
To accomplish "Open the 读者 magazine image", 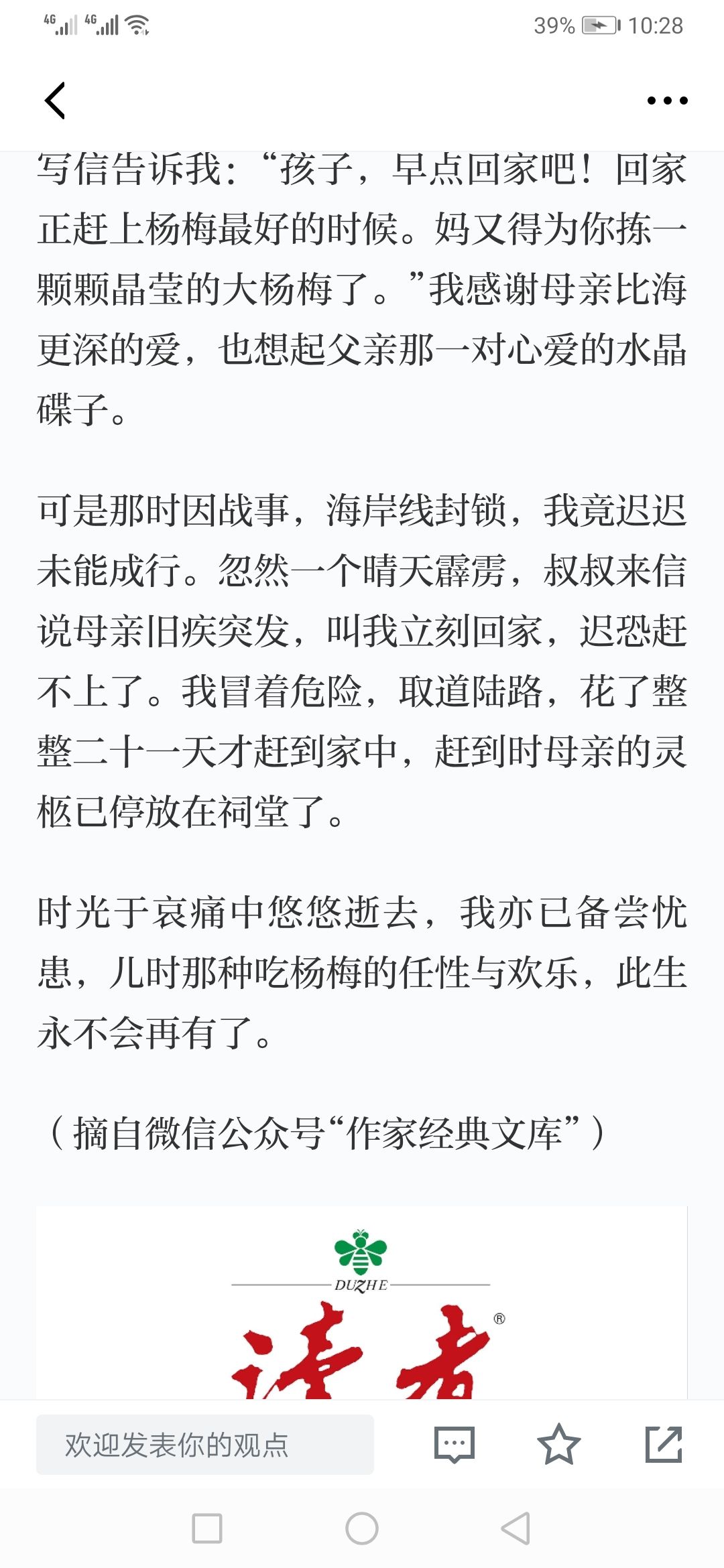I will coord(362,1302).
